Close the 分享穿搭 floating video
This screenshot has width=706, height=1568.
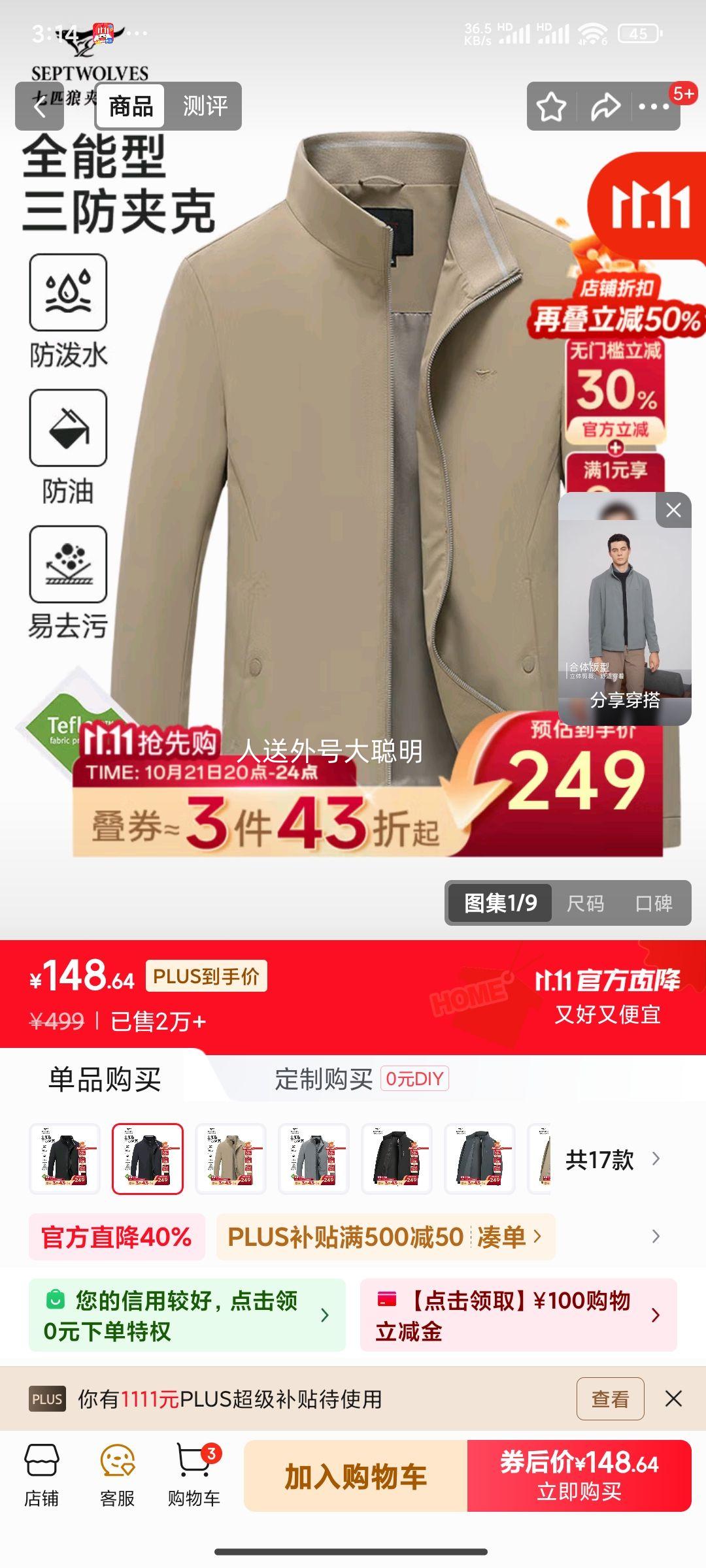pos(673,510)
